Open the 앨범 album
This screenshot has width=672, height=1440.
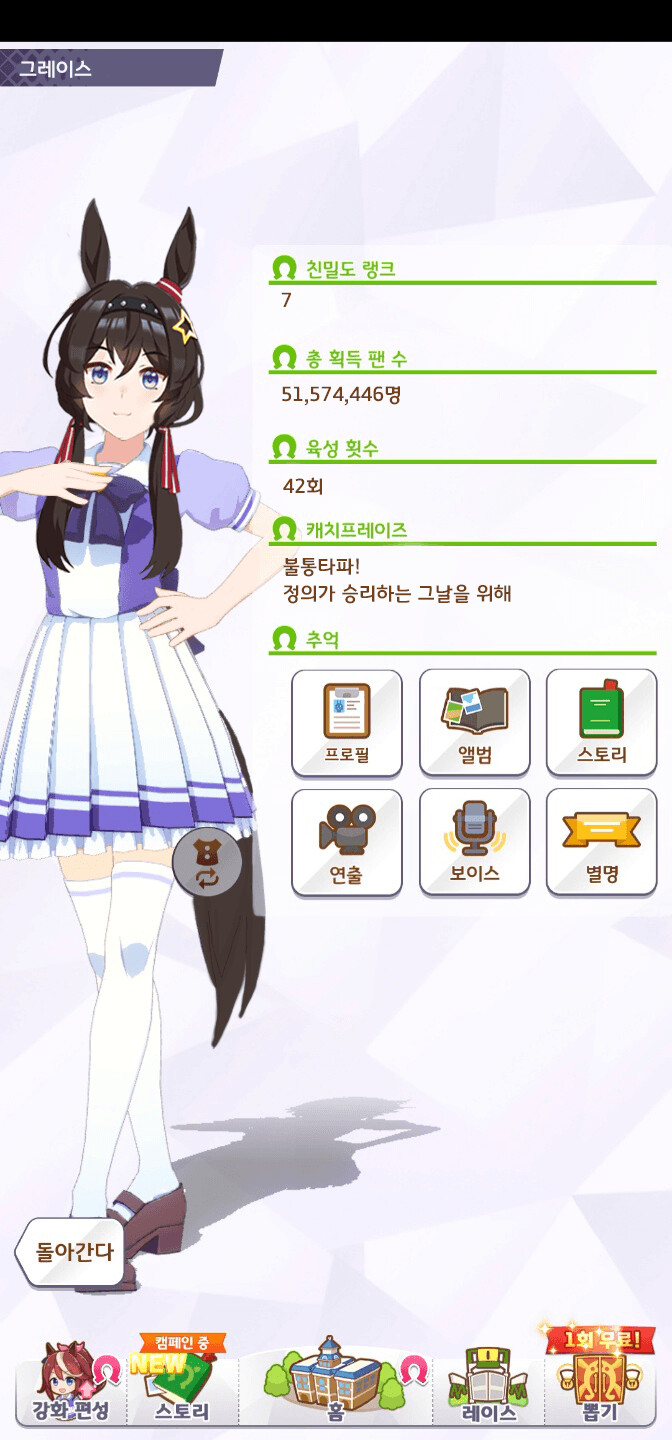coord(474,723)
